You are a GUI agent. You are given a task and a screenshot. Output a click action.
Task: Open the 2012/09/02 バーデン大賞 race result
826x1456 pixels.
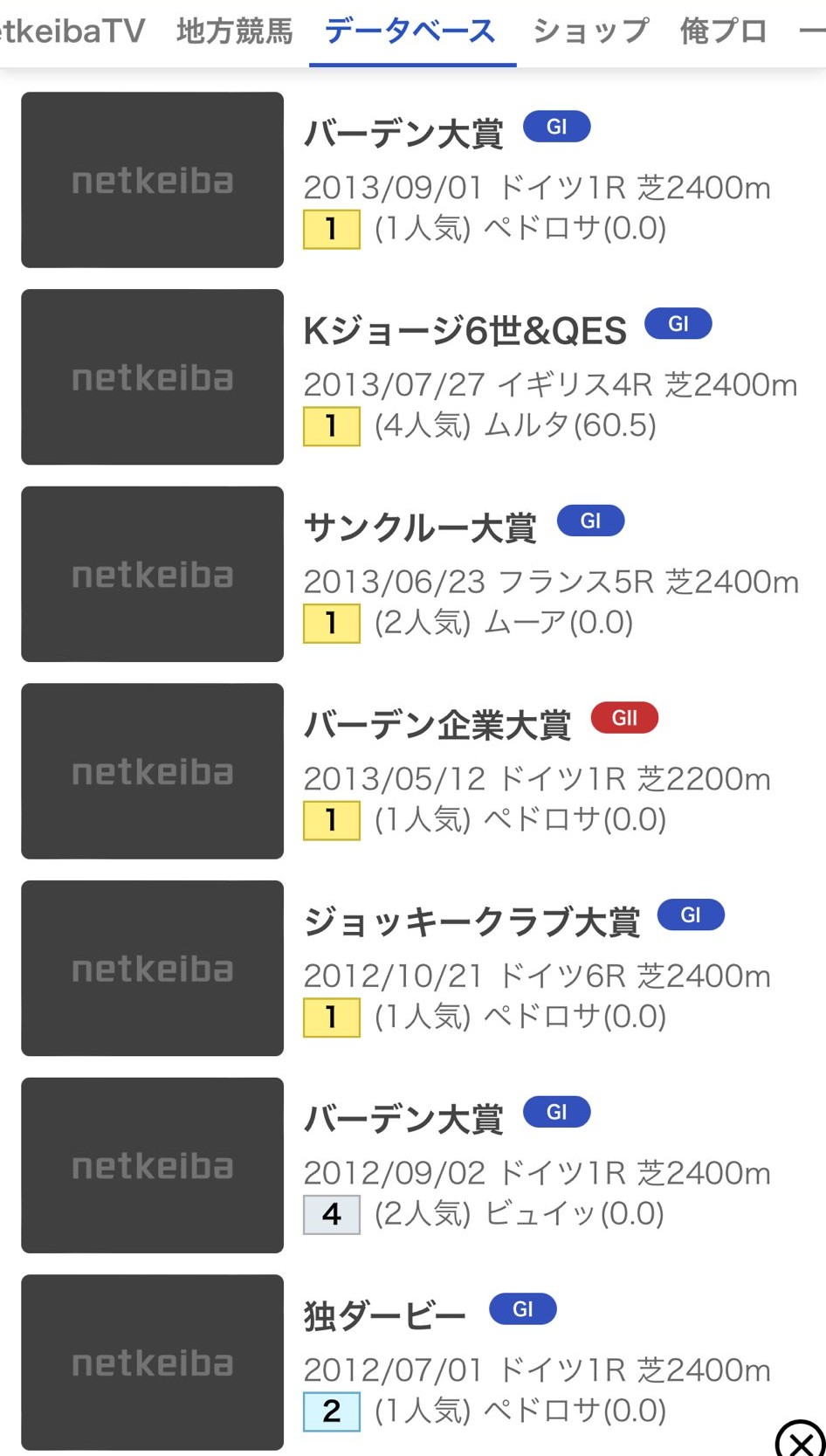point(403,1119)
